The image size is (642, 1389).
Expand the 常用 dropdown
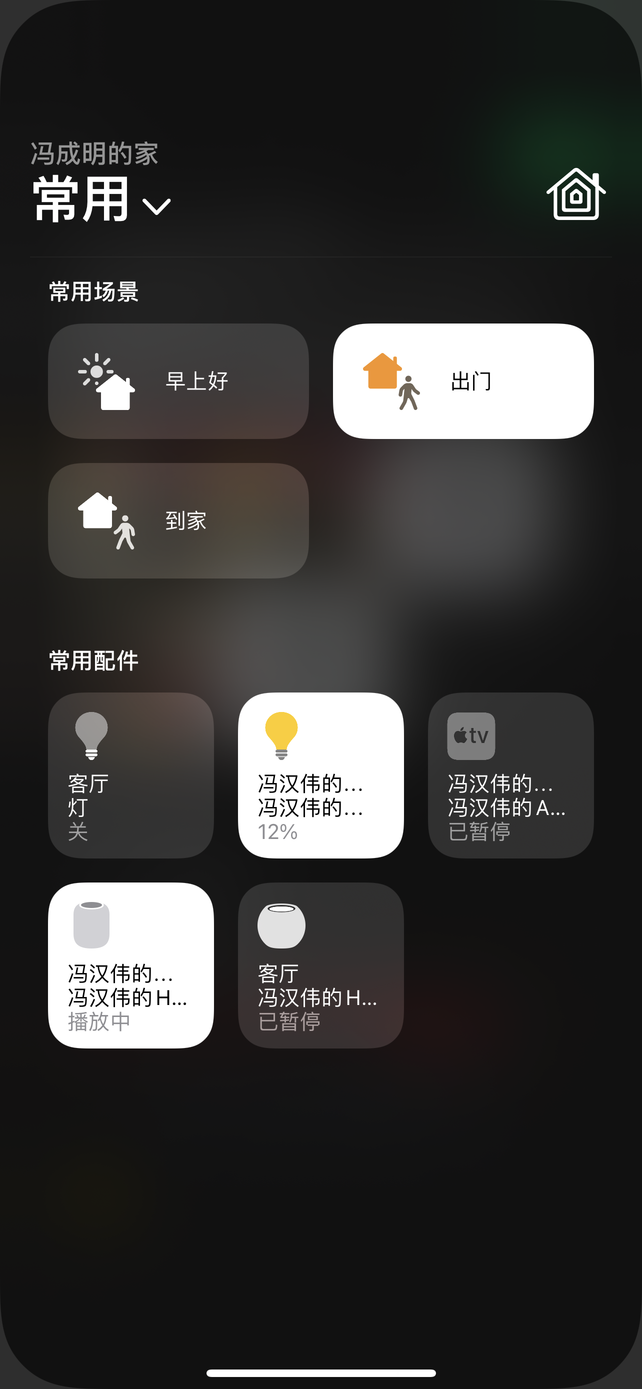[102, 198]
